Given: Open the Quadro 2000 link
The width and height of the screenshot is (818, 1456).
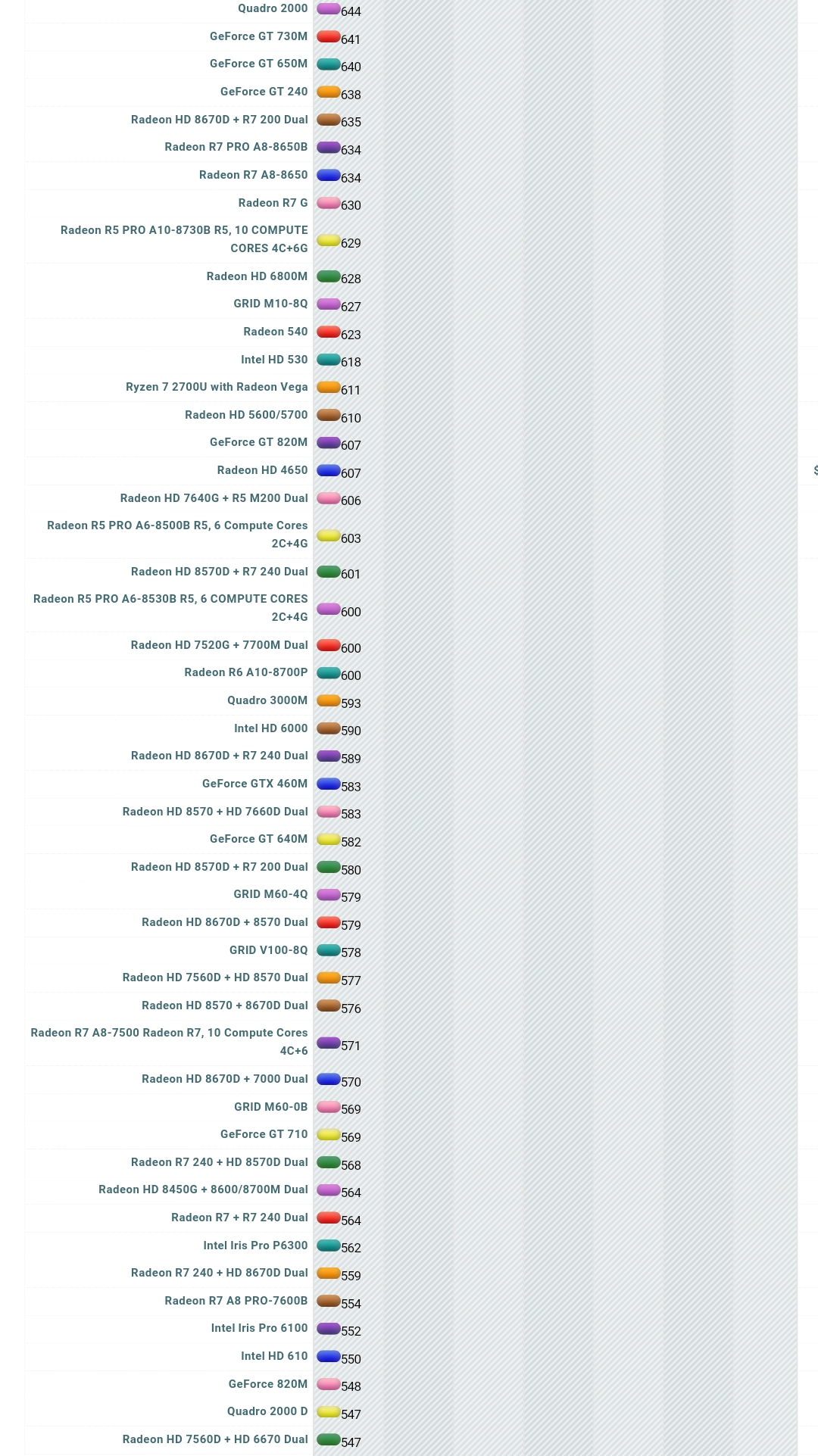Looking at the screenshot, I should pos(273,8).
